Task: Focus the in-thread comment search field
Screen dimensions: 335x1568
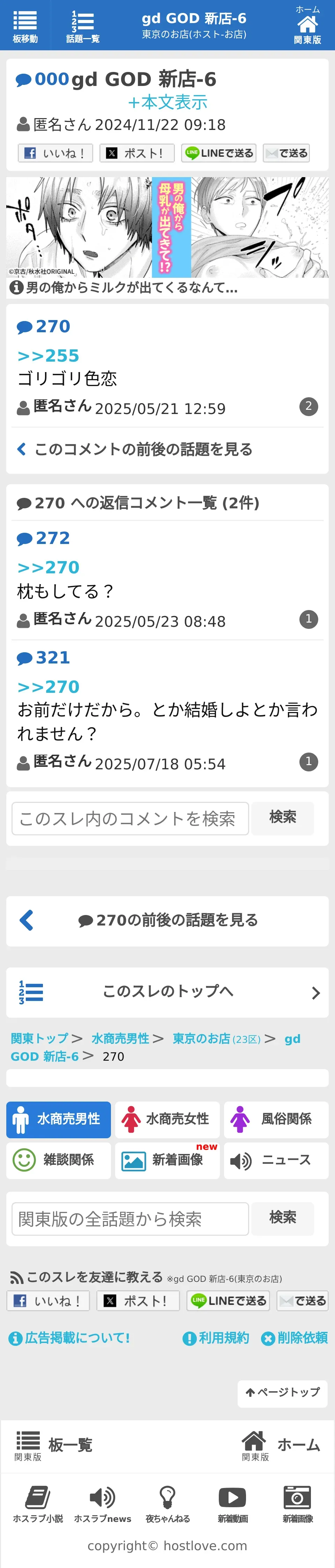Action: pos(130,818)
